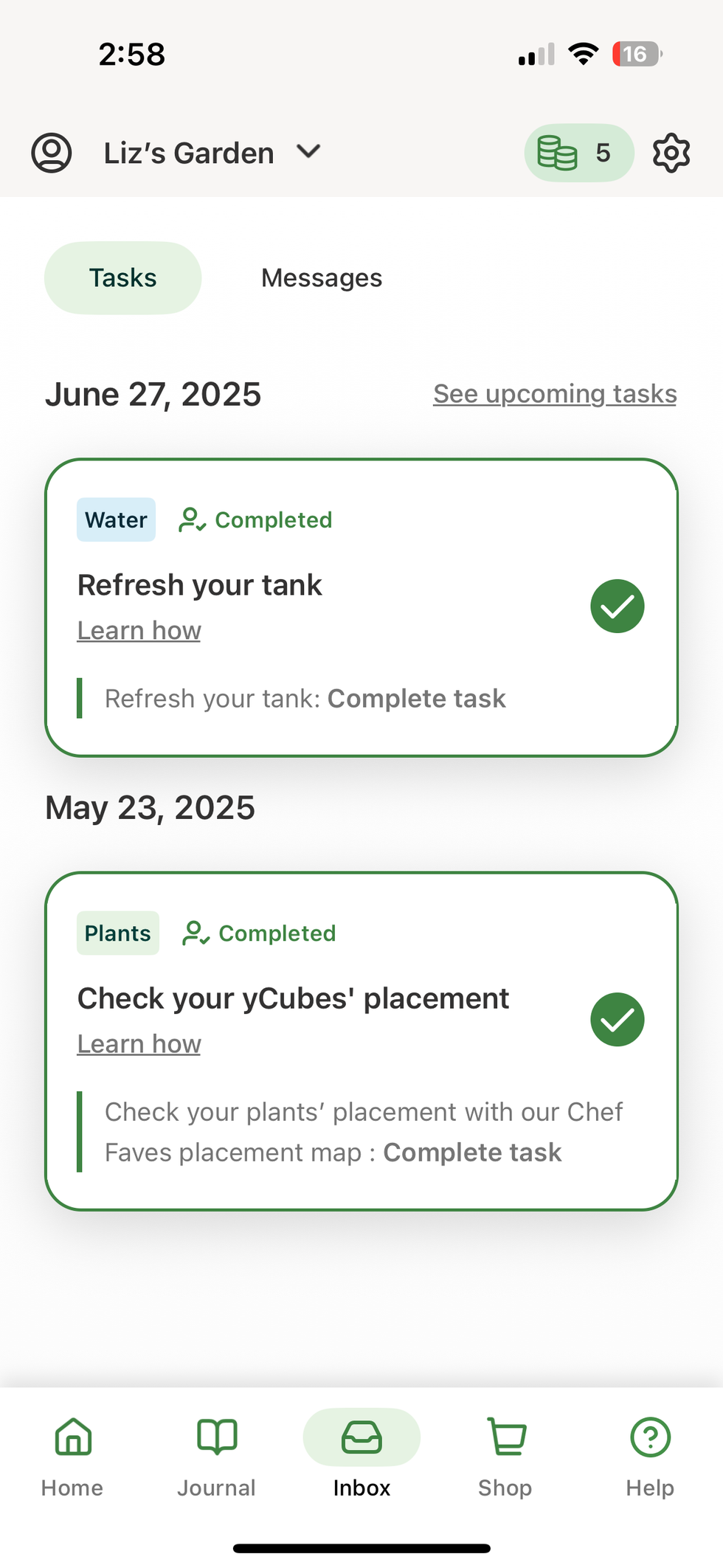Toggle completion checkmark on Check your yCubes' placement
The width and height of the screenshot is (723, 1568).
(618, 1019)
